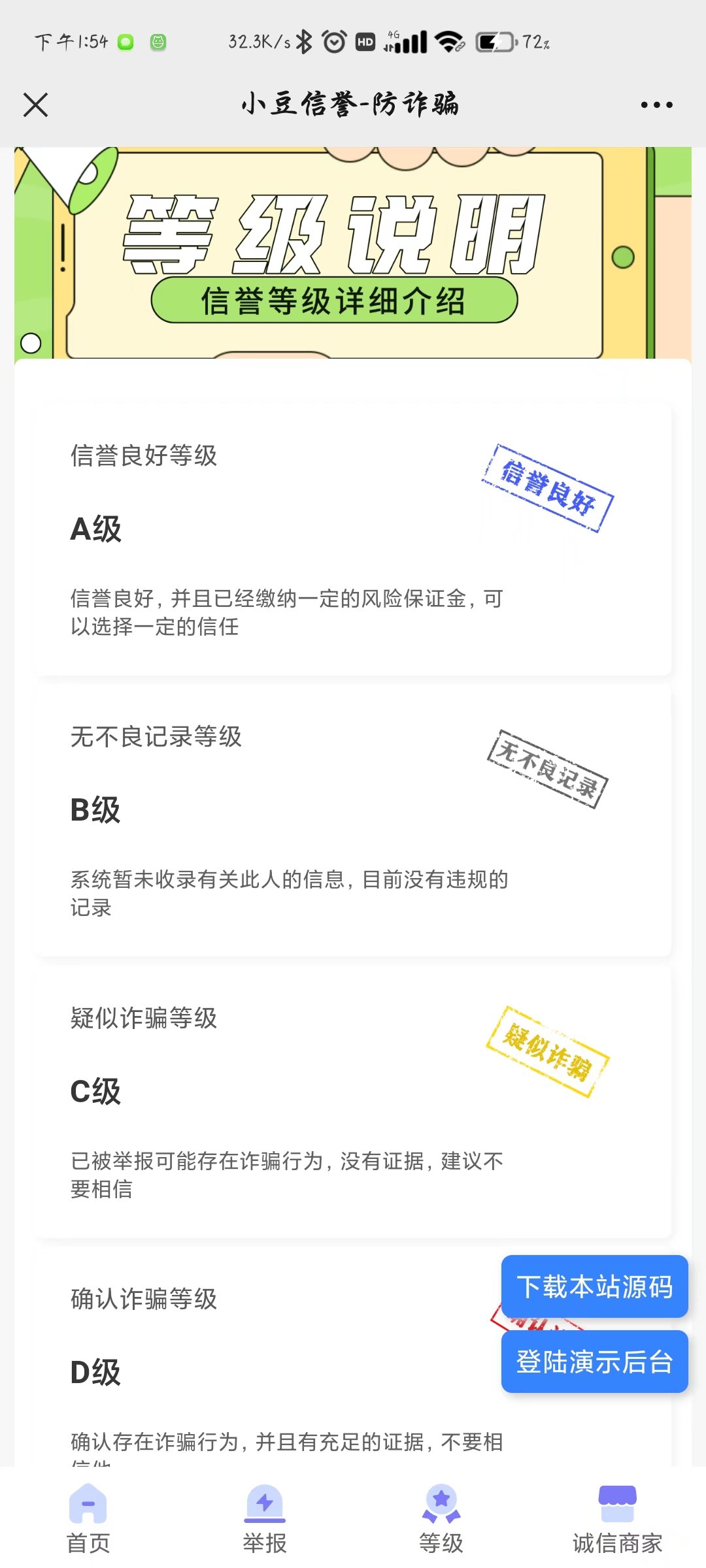
Task: Open the three-dot overflow menu
Action: [656, 105]
